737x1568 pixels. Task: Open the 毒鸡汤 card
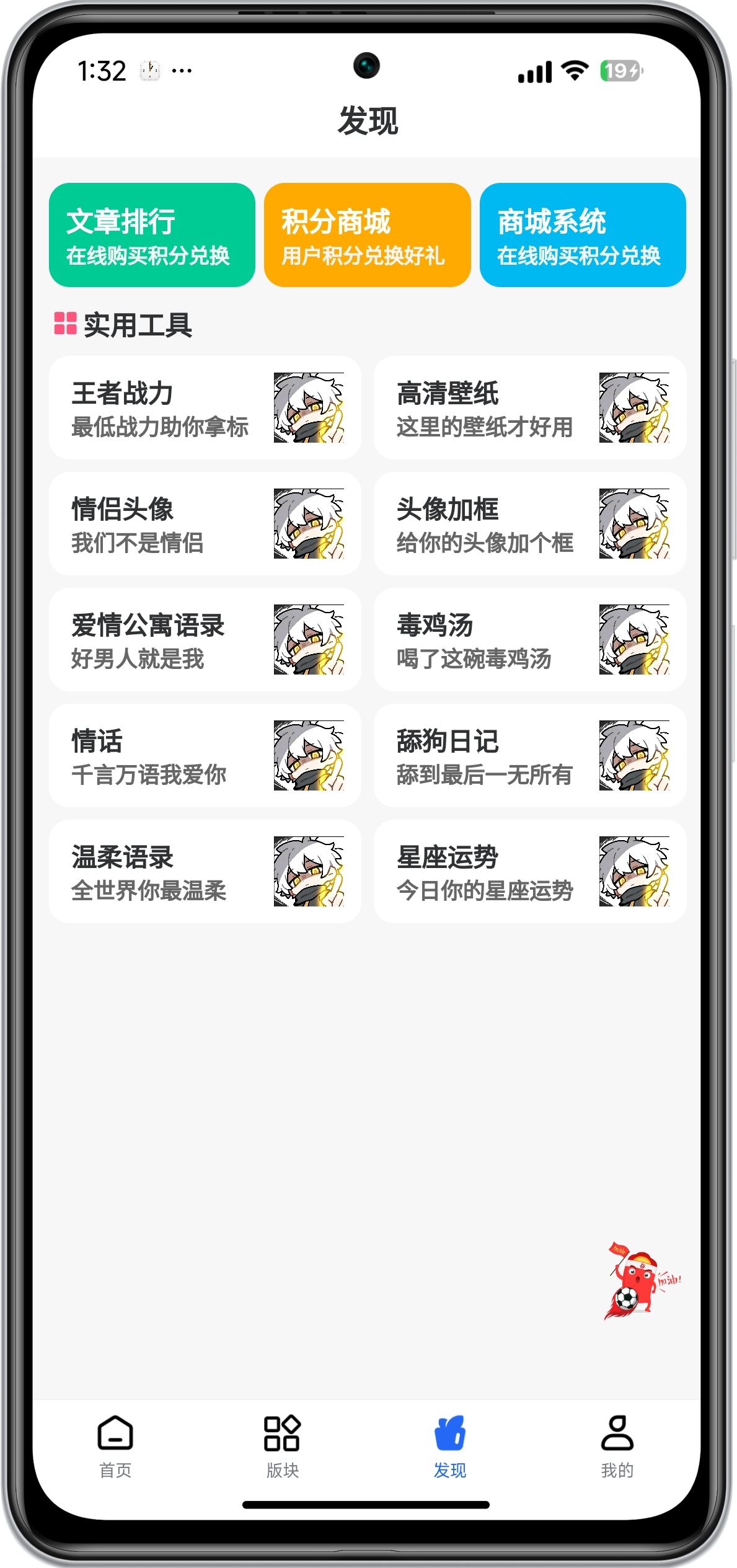529,640
